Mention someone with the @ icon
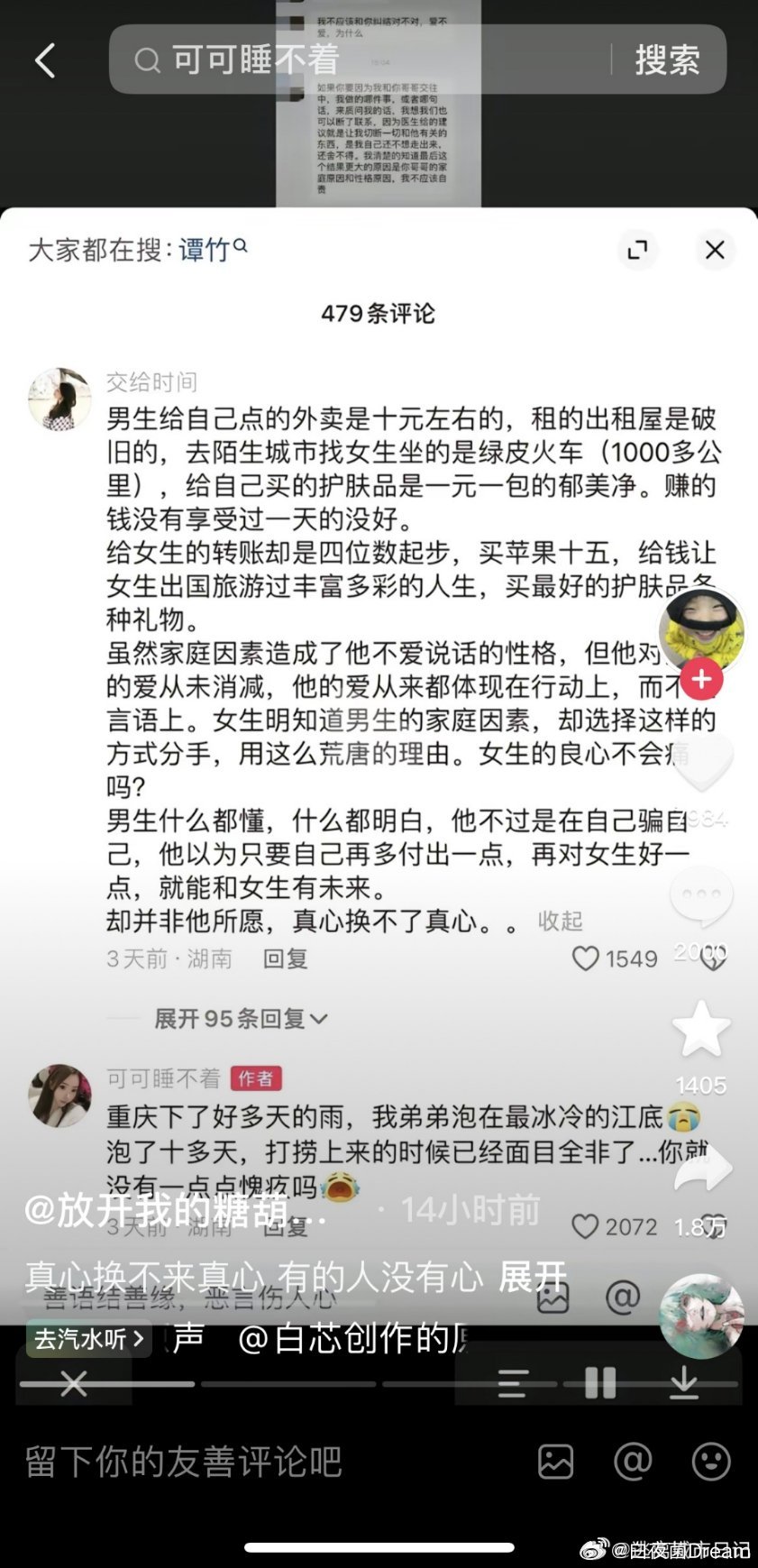This screenshot has height=1568, width=758. click(633, 1462)
